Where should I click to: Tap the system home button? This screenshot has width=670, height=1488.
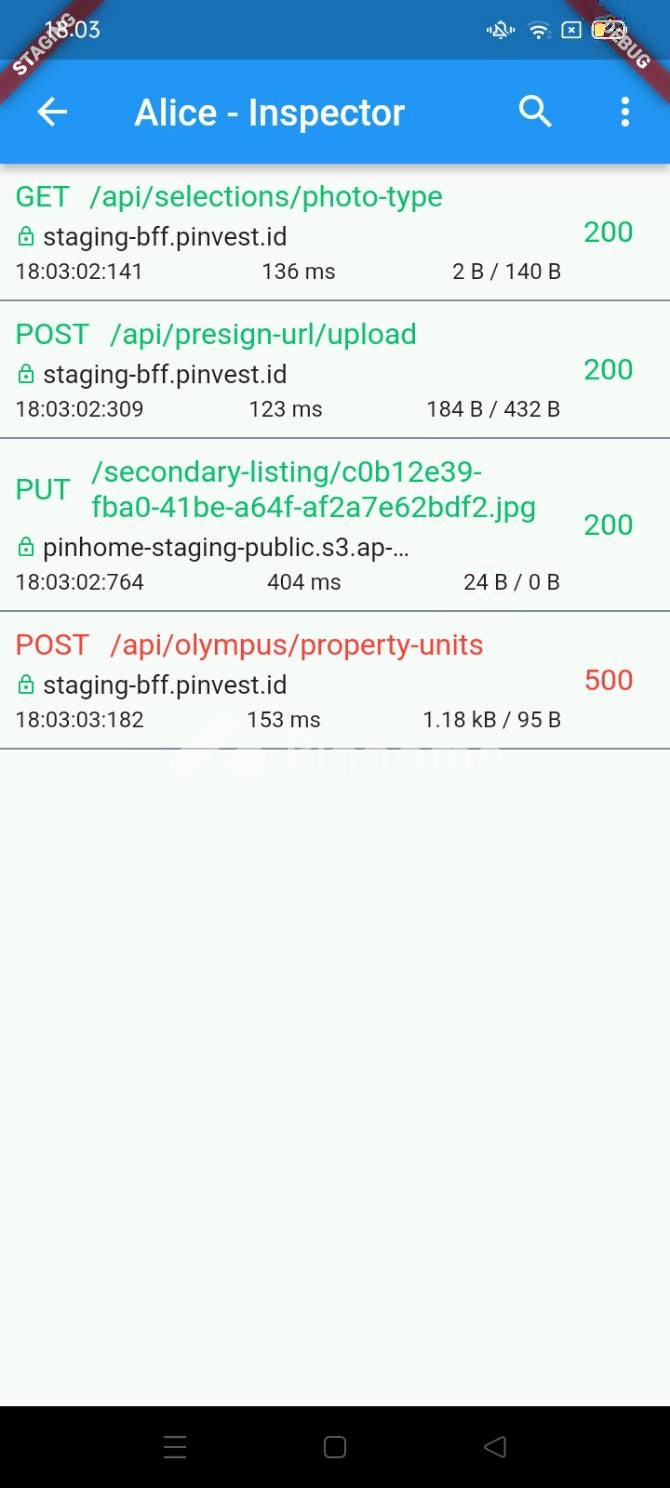pos(335,1447)
